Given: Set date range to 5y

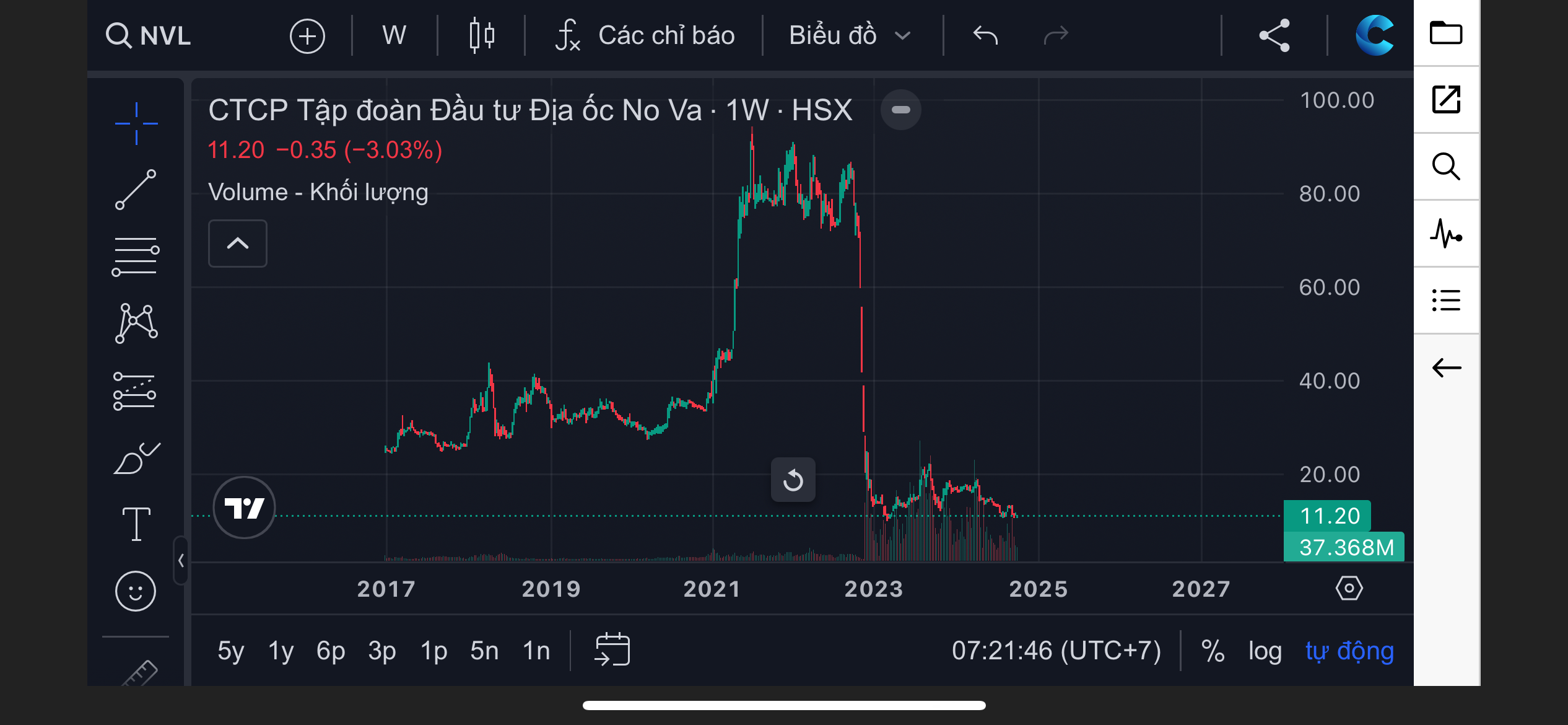Looking at the screenshot, I should [x=230, y=651].
